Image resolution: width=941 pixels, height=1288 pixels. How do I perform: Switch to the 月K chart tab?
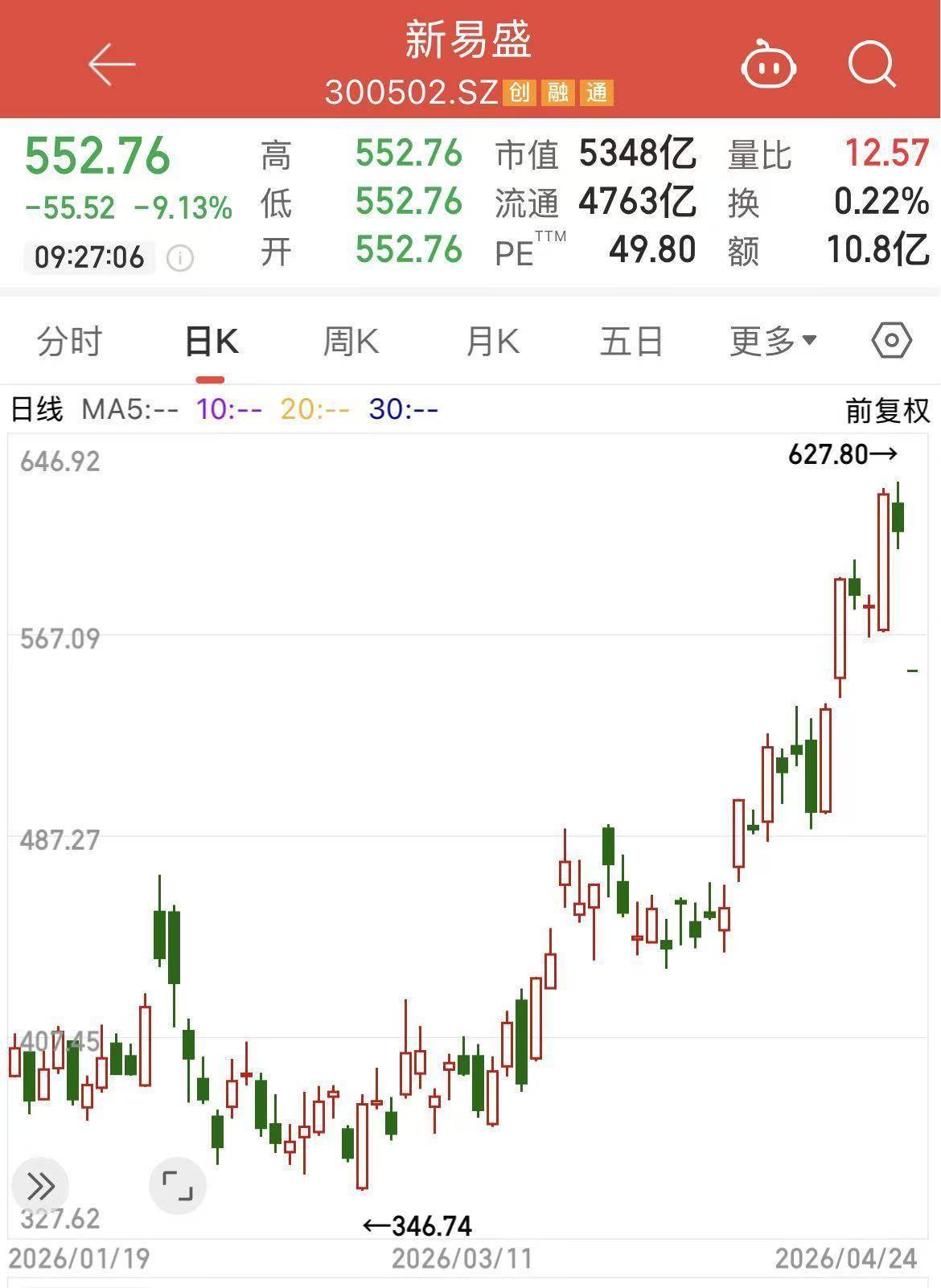[x=492, y=341]
